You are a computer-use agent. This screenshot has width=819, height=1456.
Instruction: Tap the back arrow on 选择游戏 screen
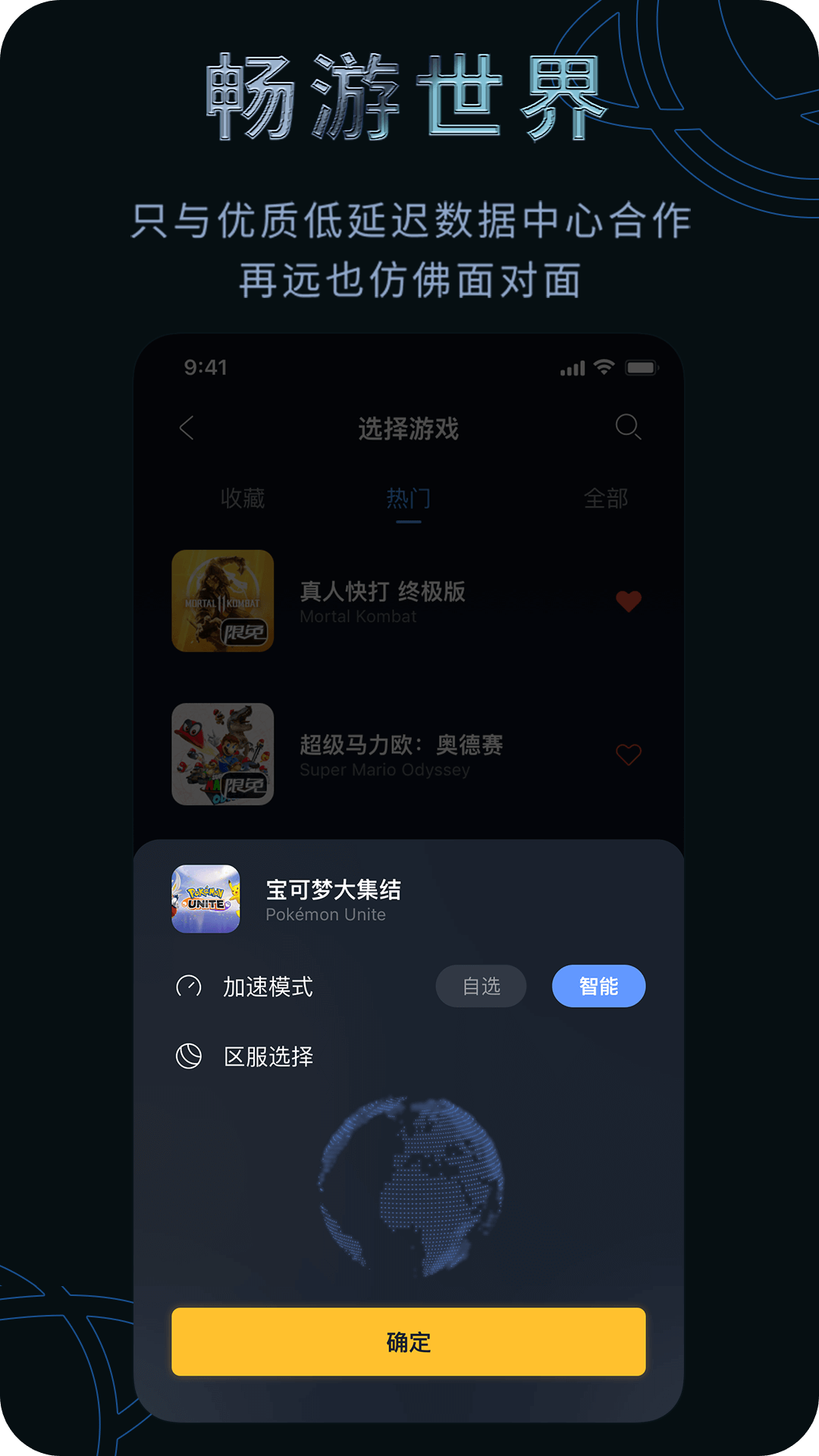[x=187, y=427]
